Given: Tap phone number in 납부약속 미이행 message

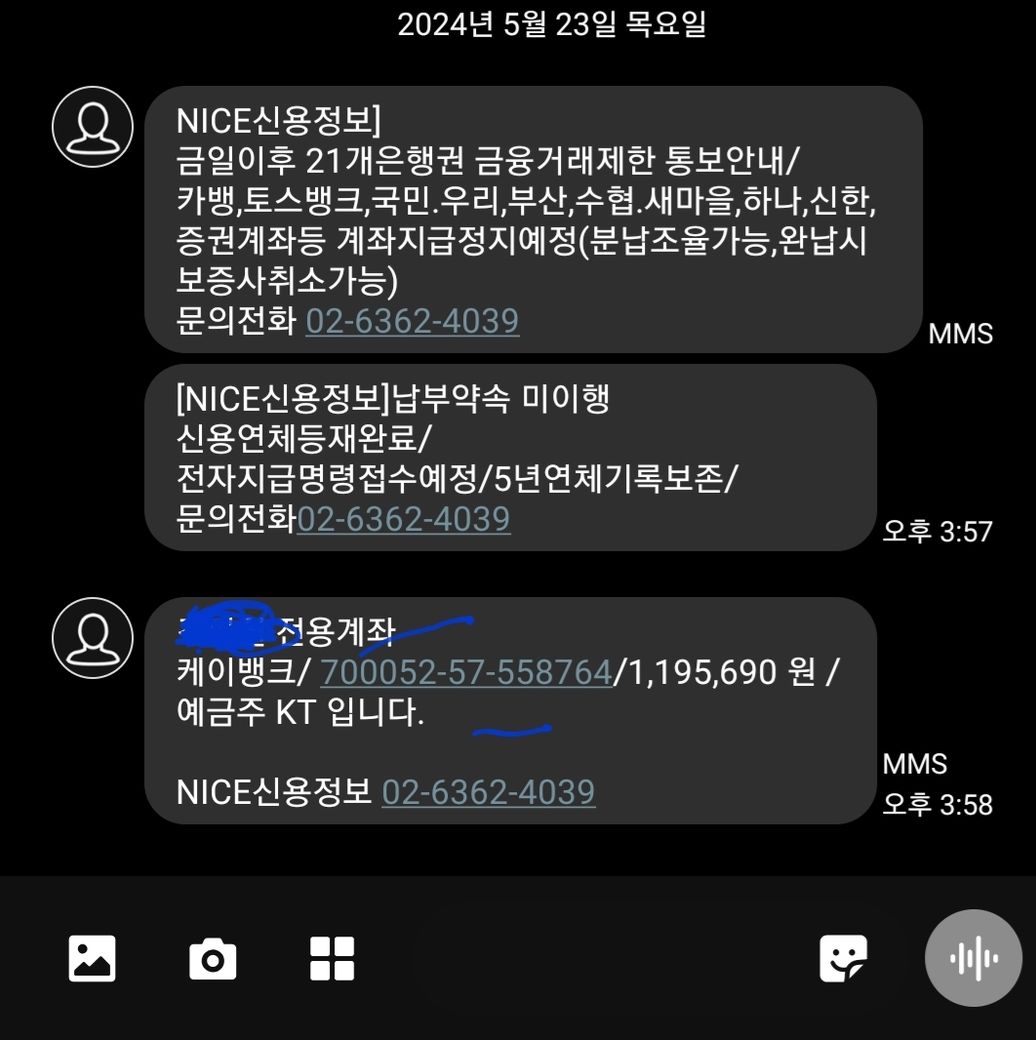Looking at the screenshot, I should [404, 519].
